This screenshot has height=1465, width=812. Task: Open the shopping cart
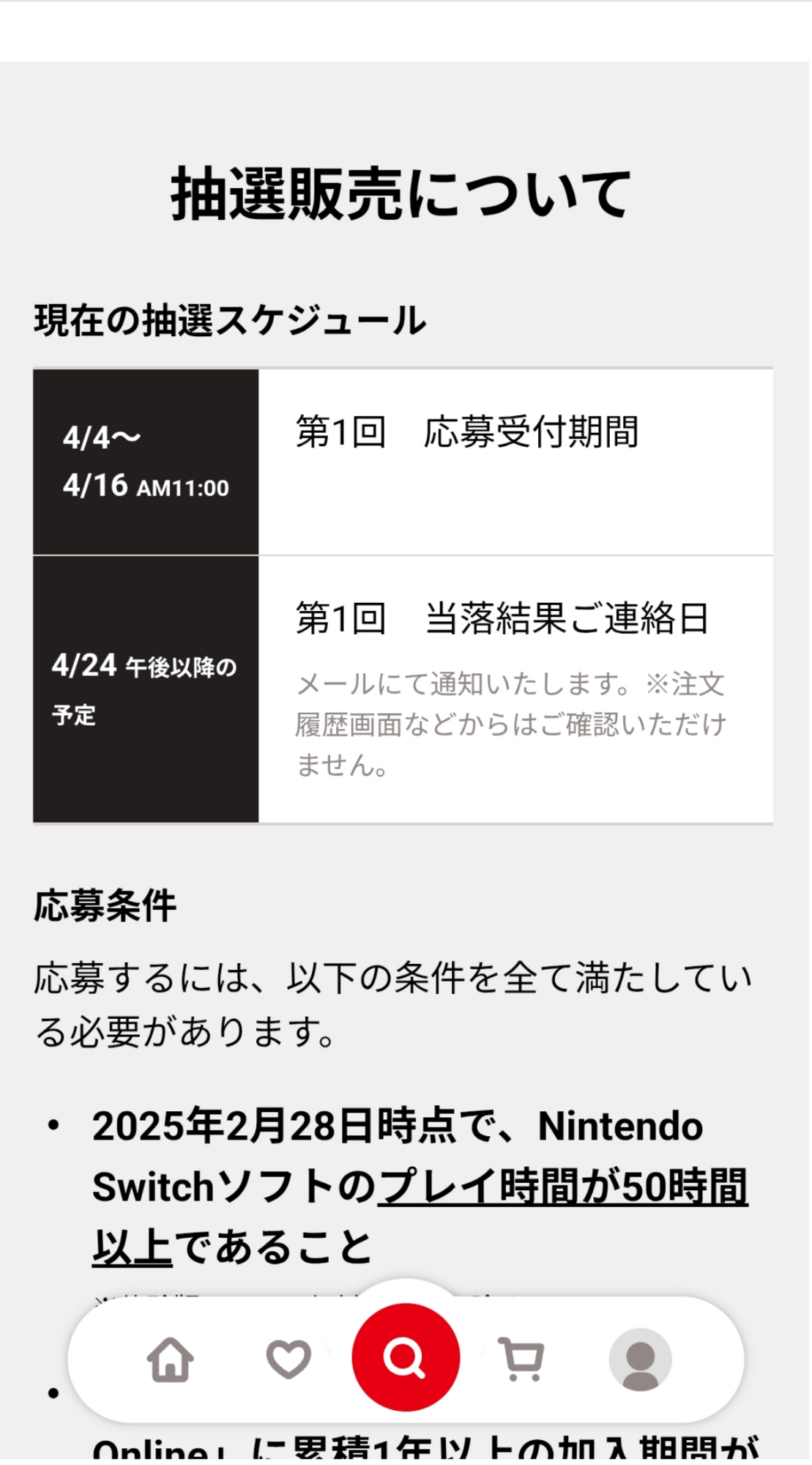click(x=521, y=1360)
